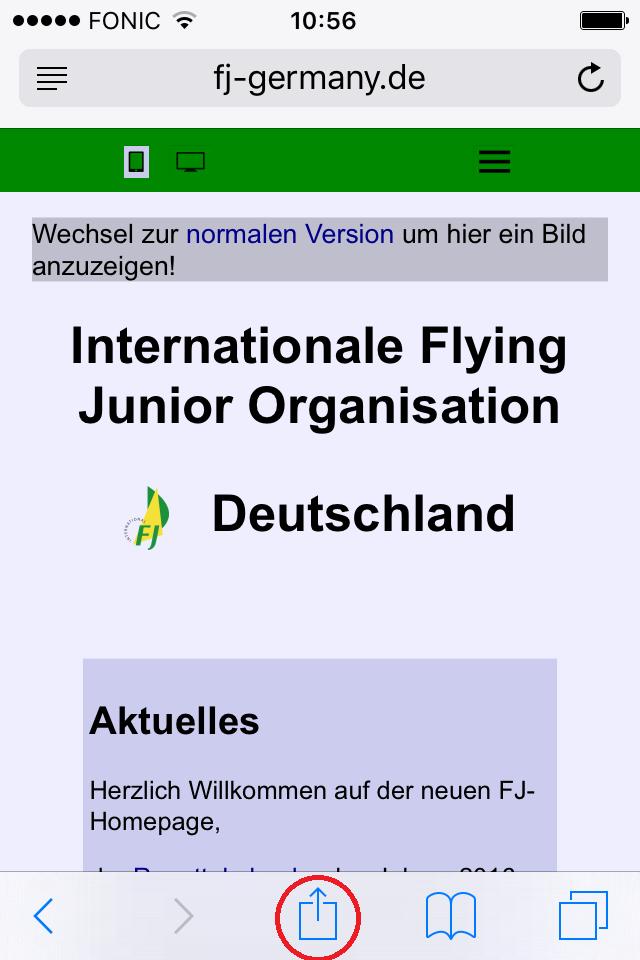Viewport: 640px width, 960px height.
Task: Open Safari bookmarks
Action: point(450,915)
